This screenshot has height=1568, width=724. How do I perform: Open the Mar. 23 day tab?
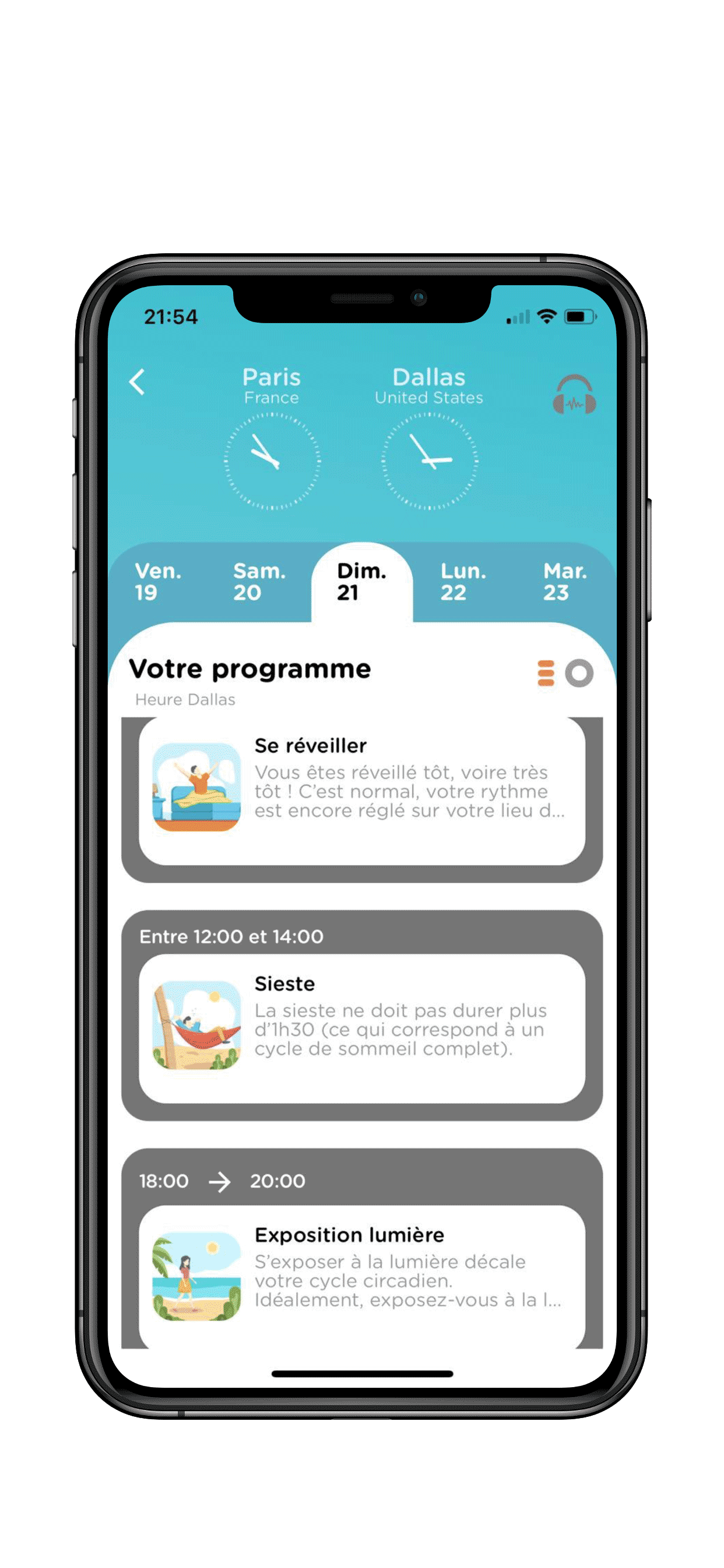(x=565, y=582)
